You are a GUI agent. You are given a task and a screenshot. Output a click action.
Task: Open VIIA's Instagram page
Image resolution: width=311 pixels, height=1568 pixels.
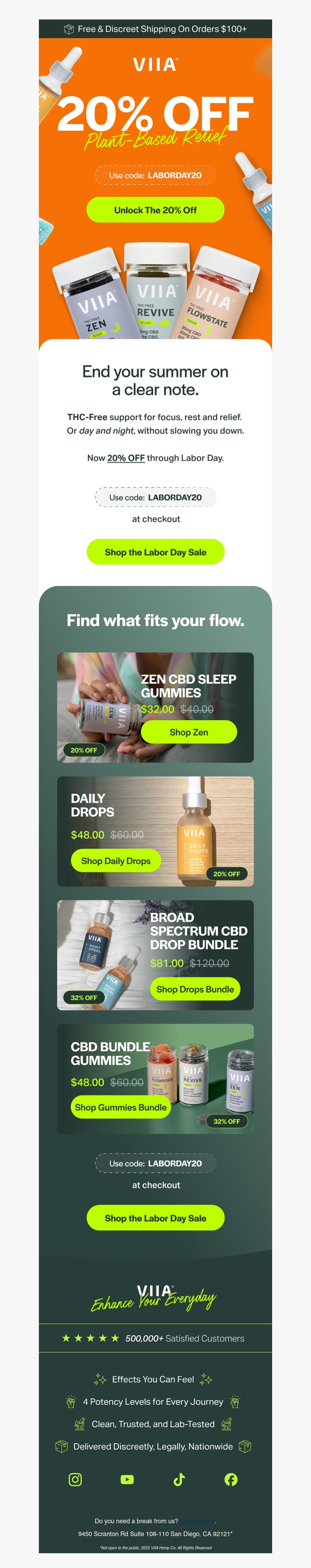coord(75,1479)
